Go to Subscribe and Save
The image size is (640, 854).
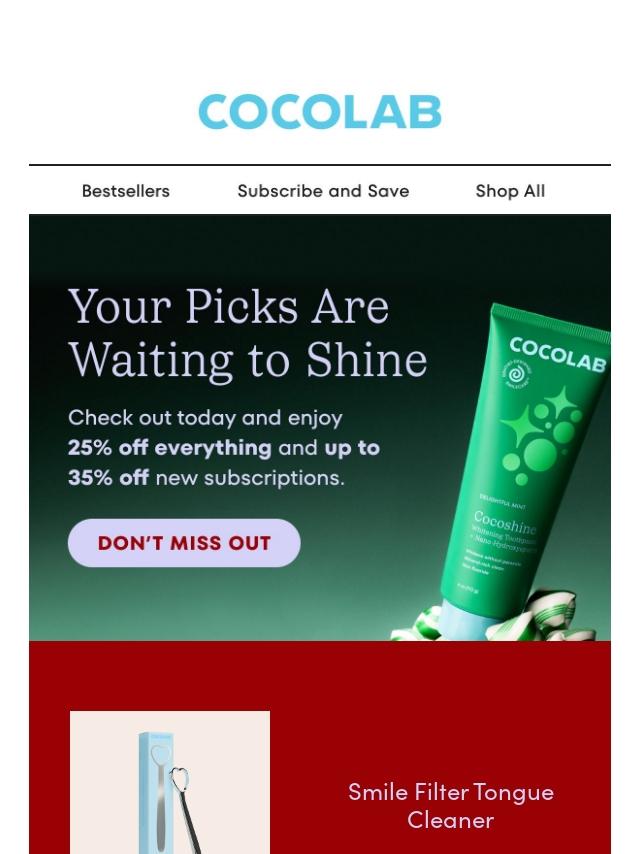(323, 191)
